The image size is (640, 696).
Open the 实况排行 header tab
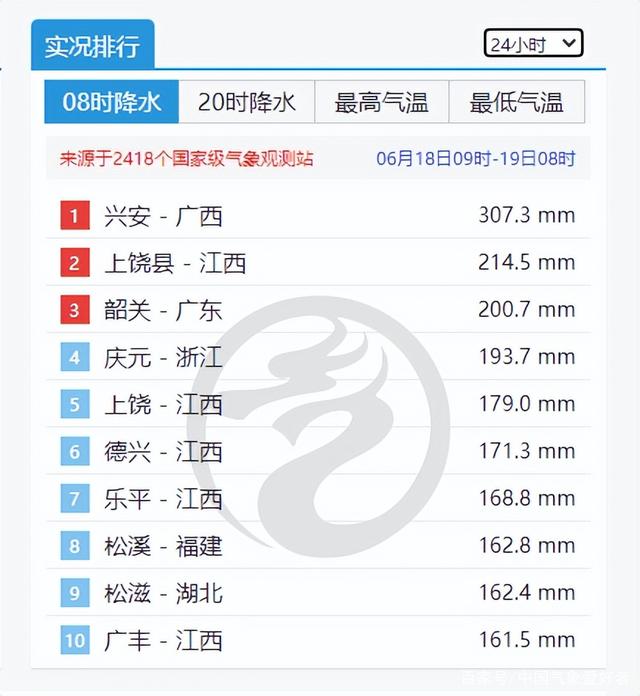[x=92, y=45]
